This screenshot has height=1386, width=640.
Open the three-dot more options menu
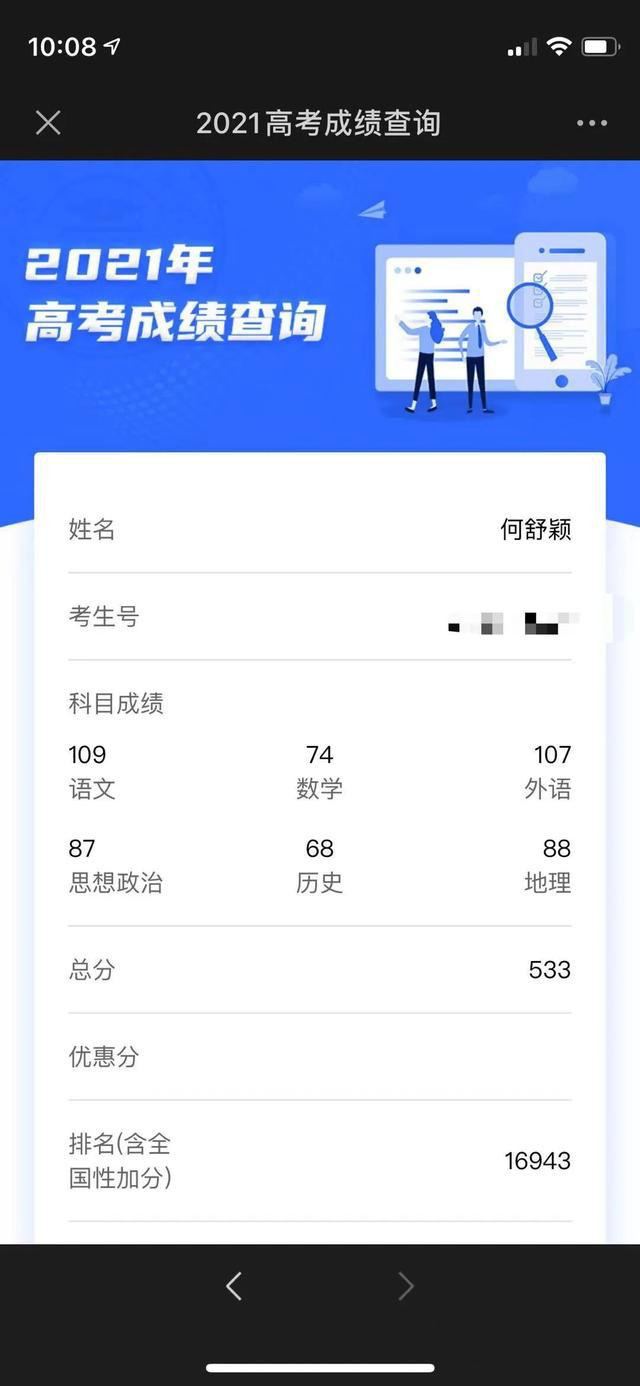[591, 123]
